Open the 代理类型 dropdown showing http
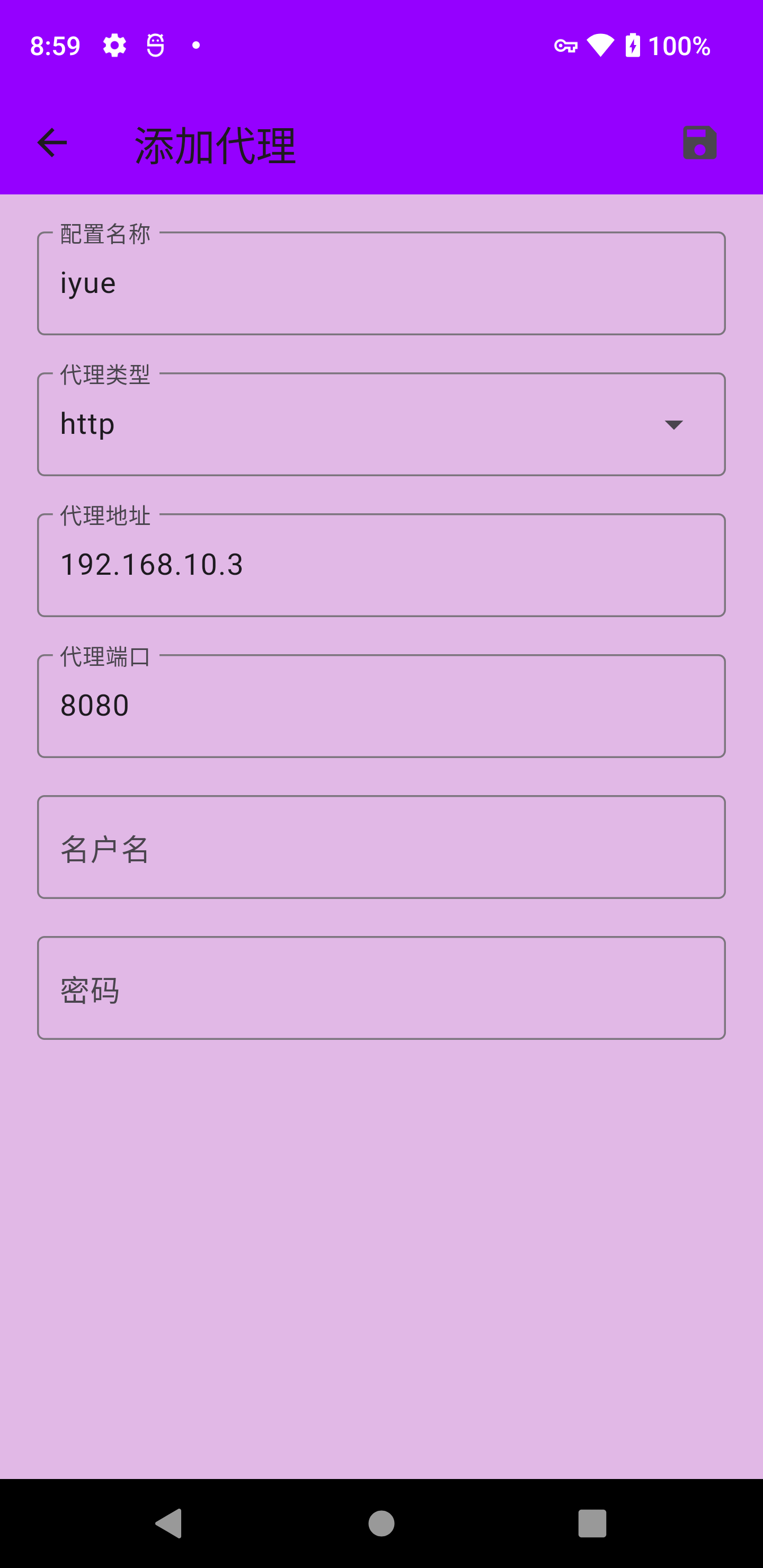The height and width of the screenshot is (1568, 763). click(x=381, y=424)
